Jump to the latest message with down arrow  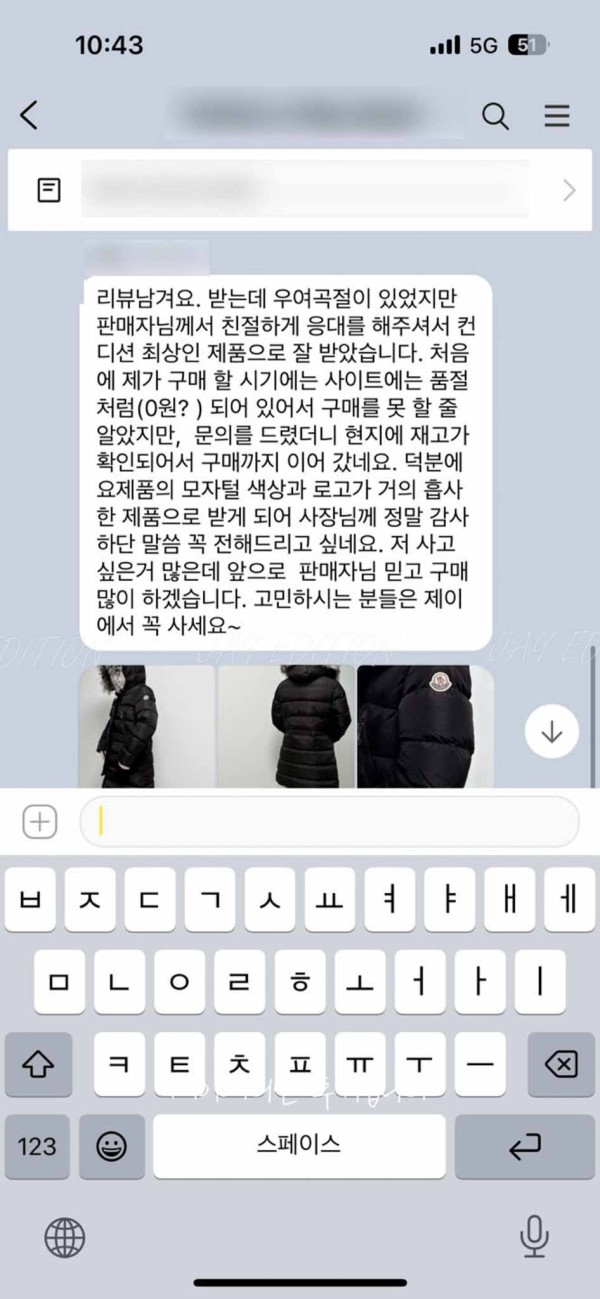tap(552, 732)
